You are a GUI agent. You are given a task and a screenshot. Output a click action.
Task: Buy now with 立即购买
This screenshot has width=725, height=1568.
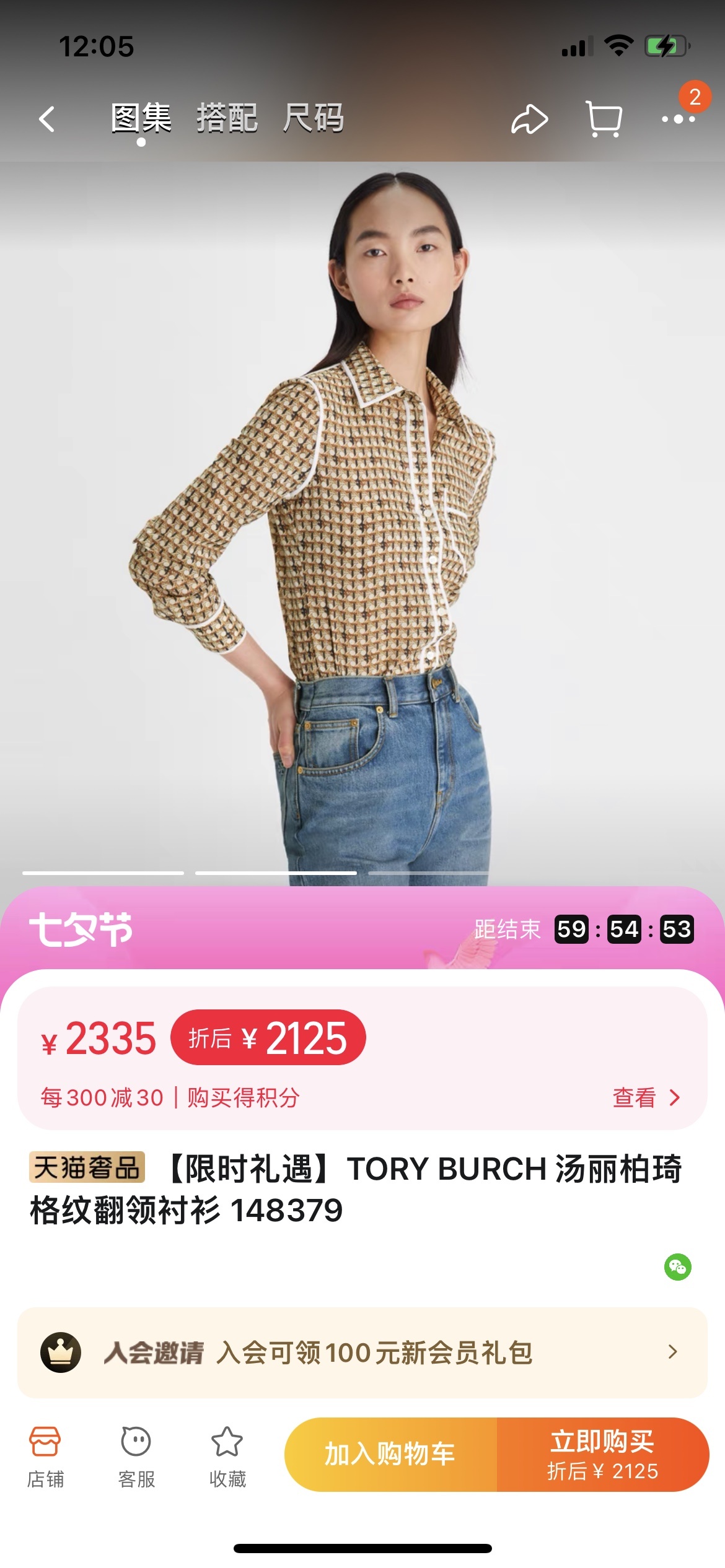click(x=602, y=1454)
